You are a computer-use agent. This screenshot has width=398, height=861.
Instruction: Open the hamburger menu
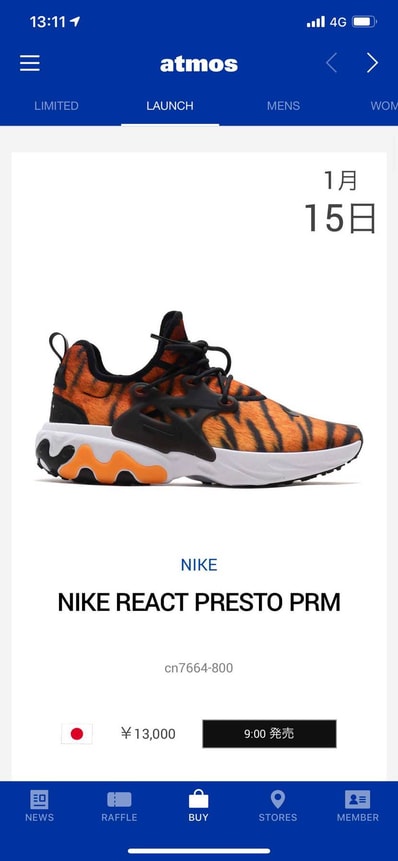(30, 64)
